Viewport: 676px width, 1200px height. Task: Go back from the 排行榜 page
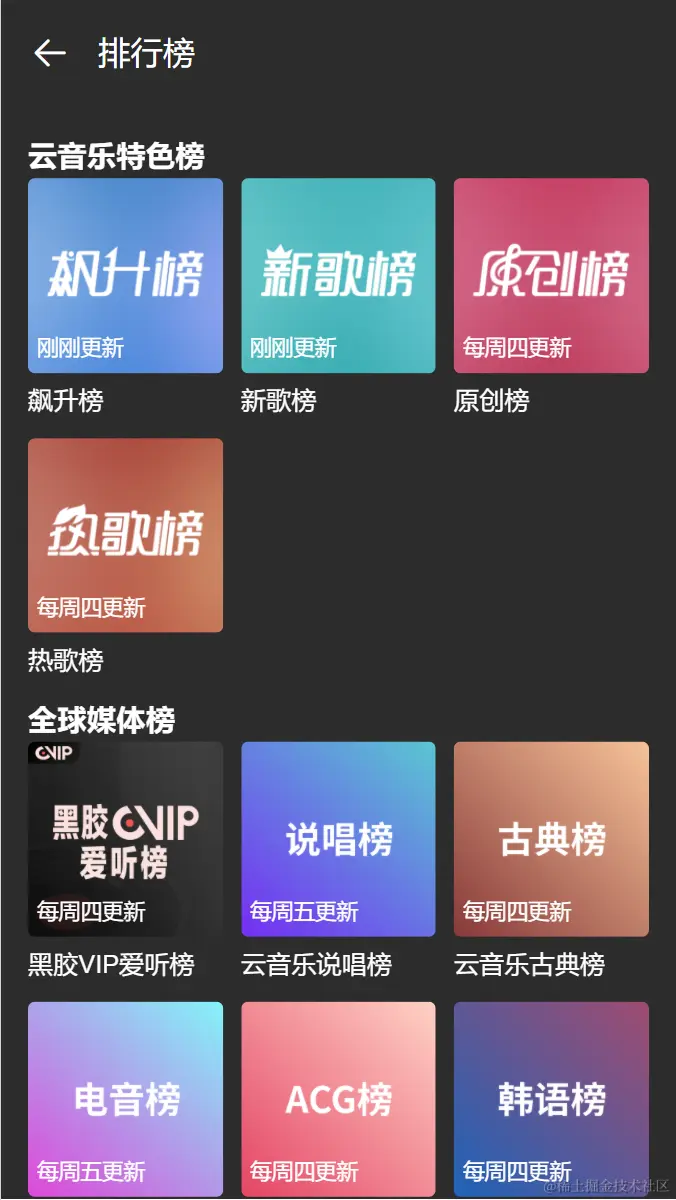pyautogui.click(x=50, y=54)
